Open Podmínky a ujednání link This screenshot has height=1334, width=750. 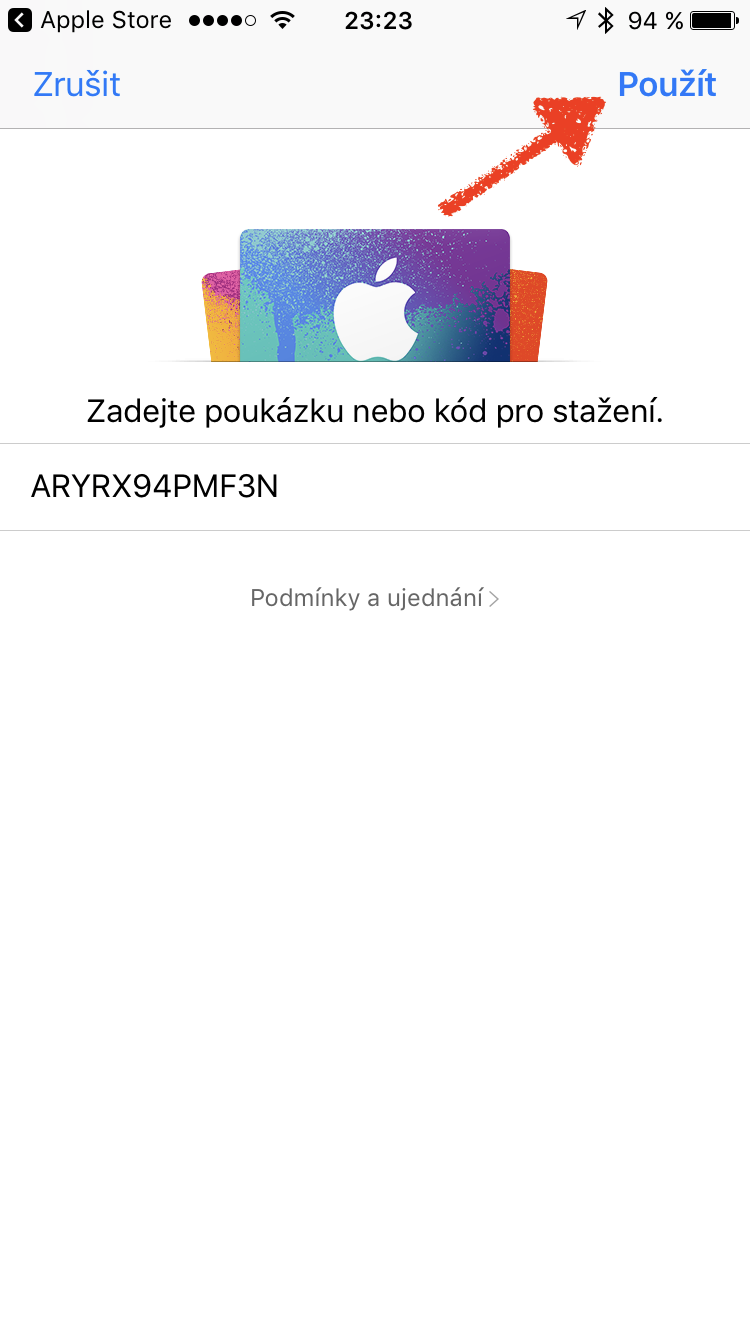point(374,598)
